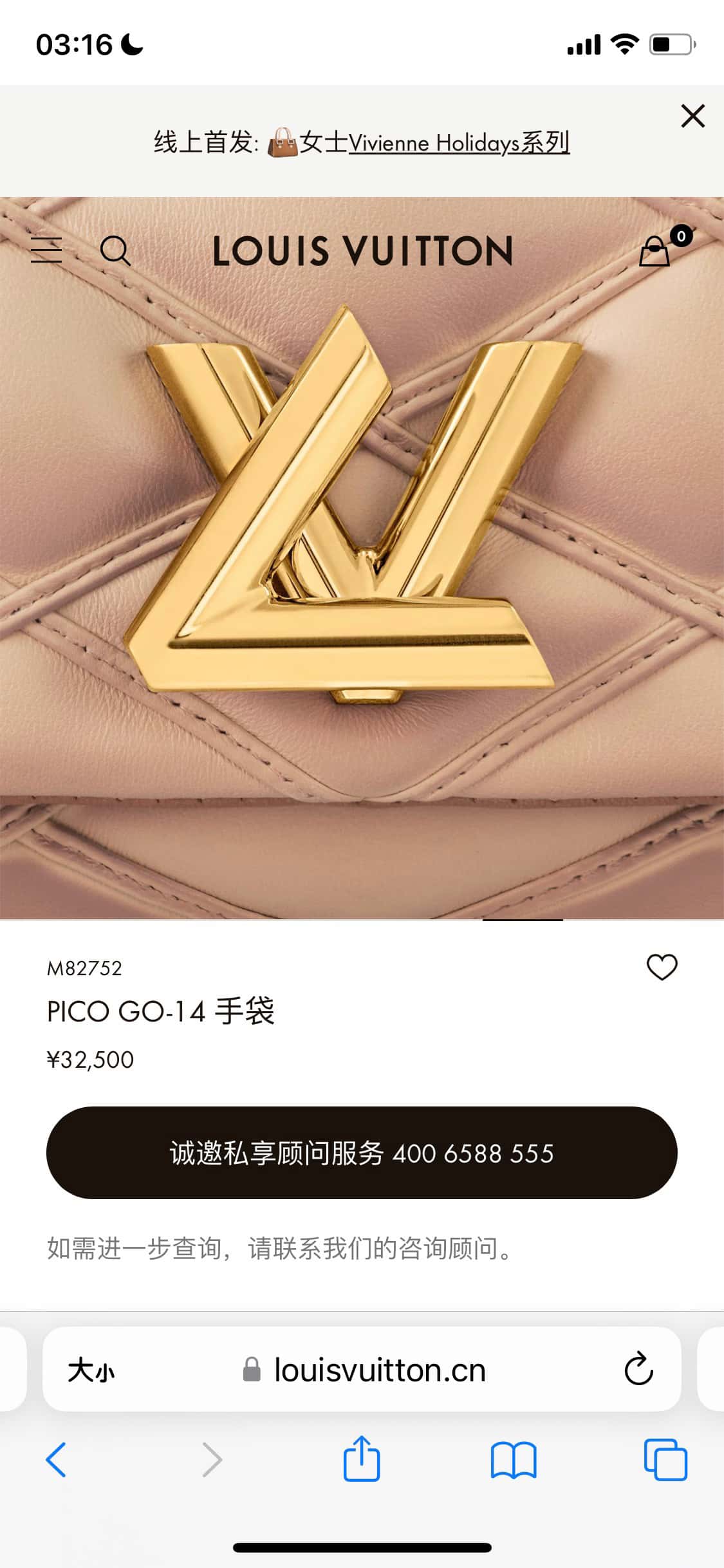Open the shopping bag
Viewport: 724px width, 1568px height.
pyautogui.click(x=655, y=250)
